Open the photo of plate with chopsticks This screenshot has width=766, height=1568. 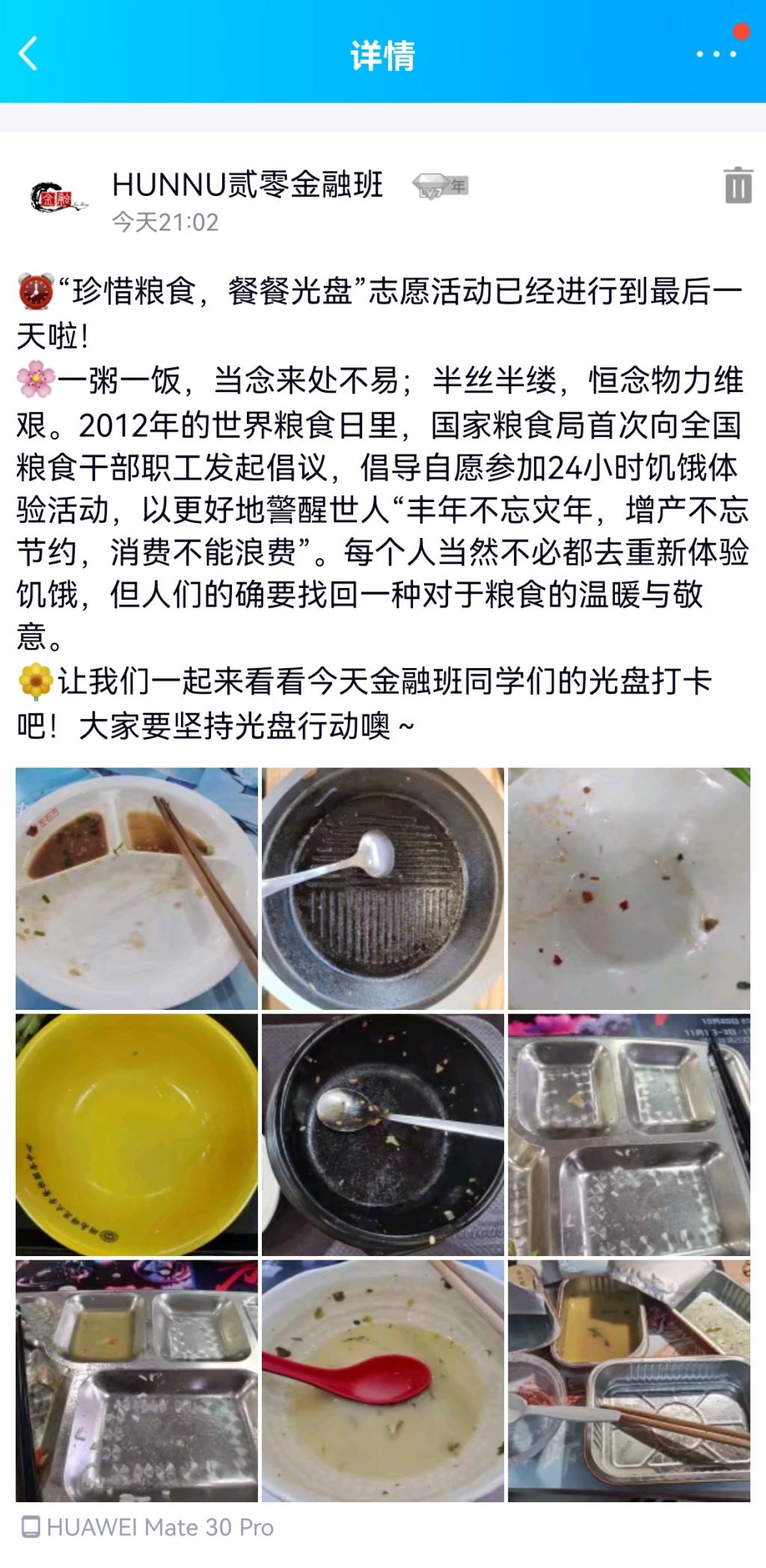(x=137, y=889)
